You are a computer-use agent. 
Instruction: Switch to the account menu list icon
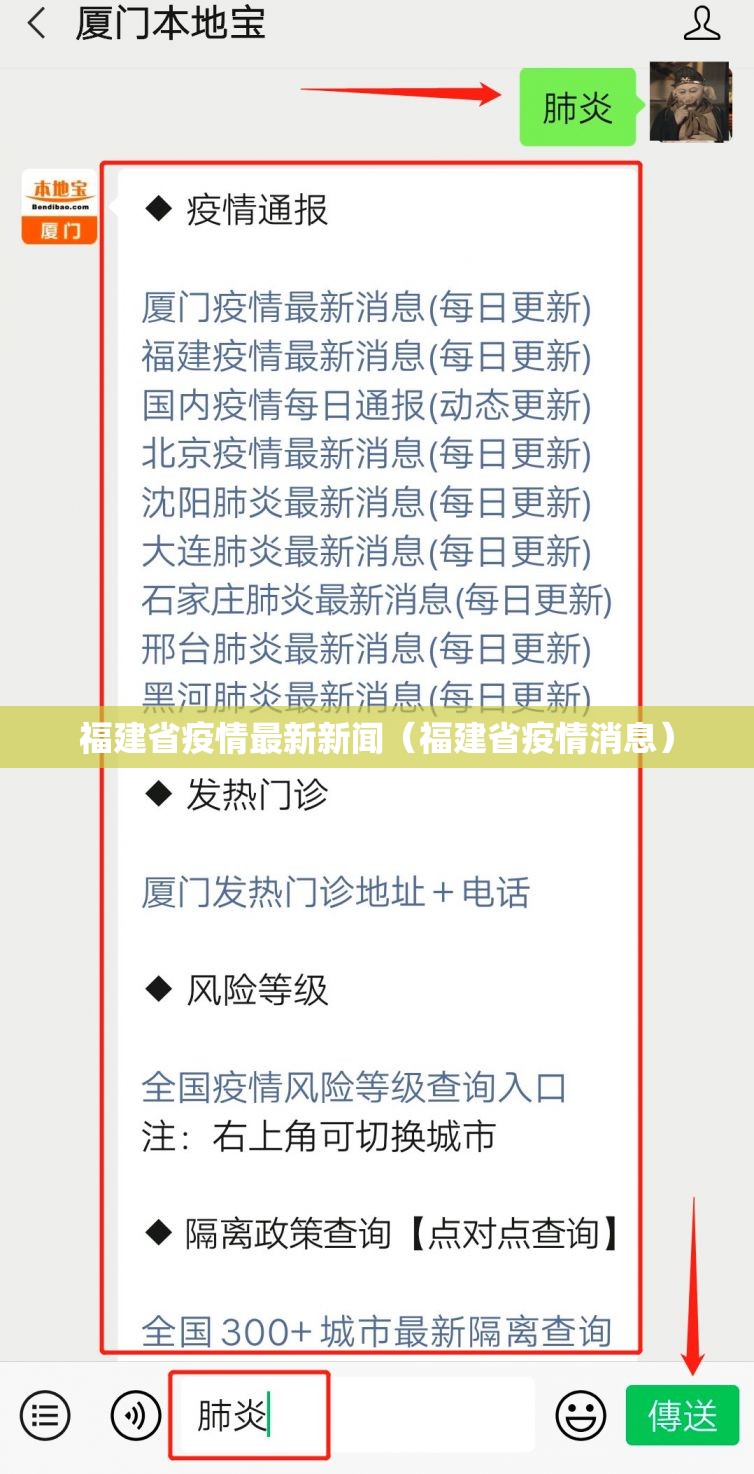point(45,1415)
